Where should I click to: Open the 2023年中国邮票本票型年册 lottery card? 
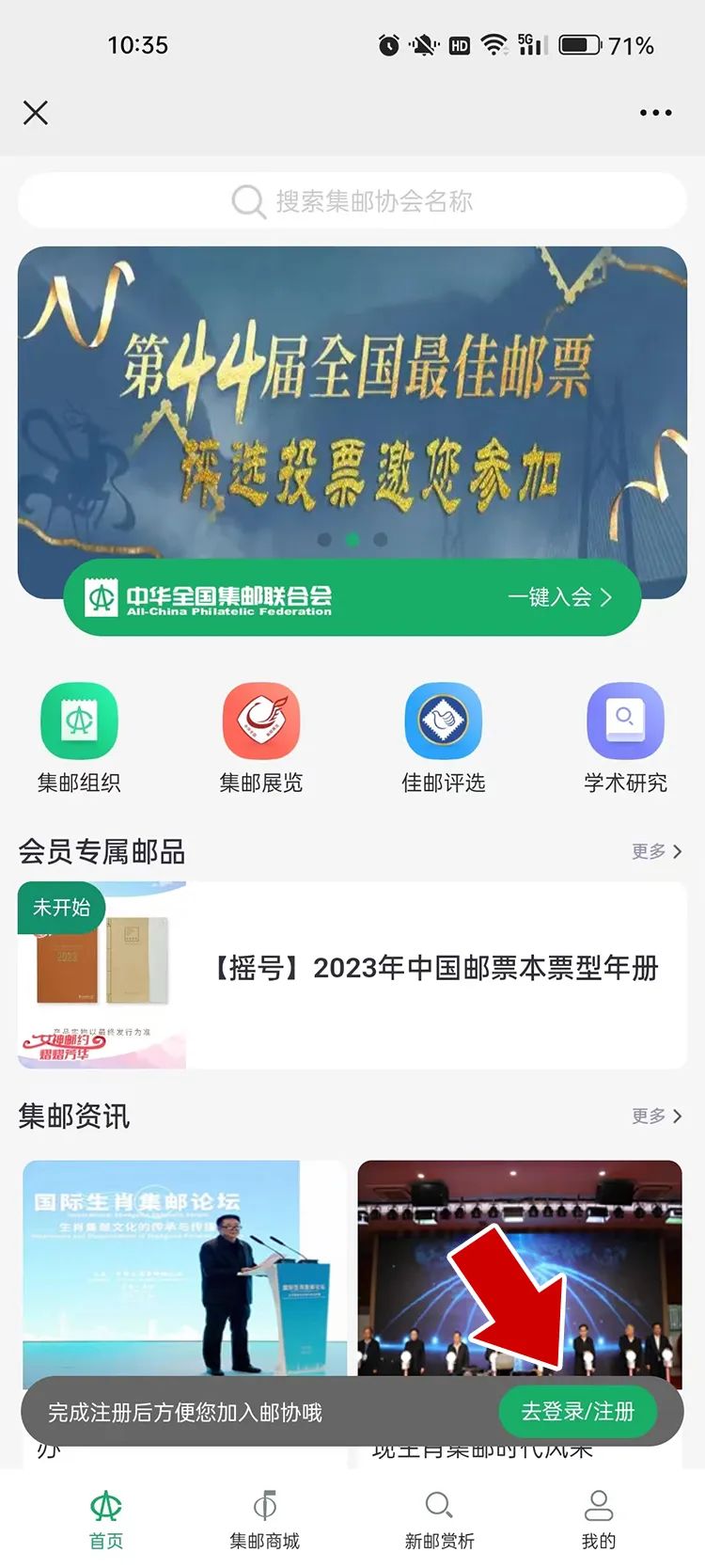click(x=352, y=974)
